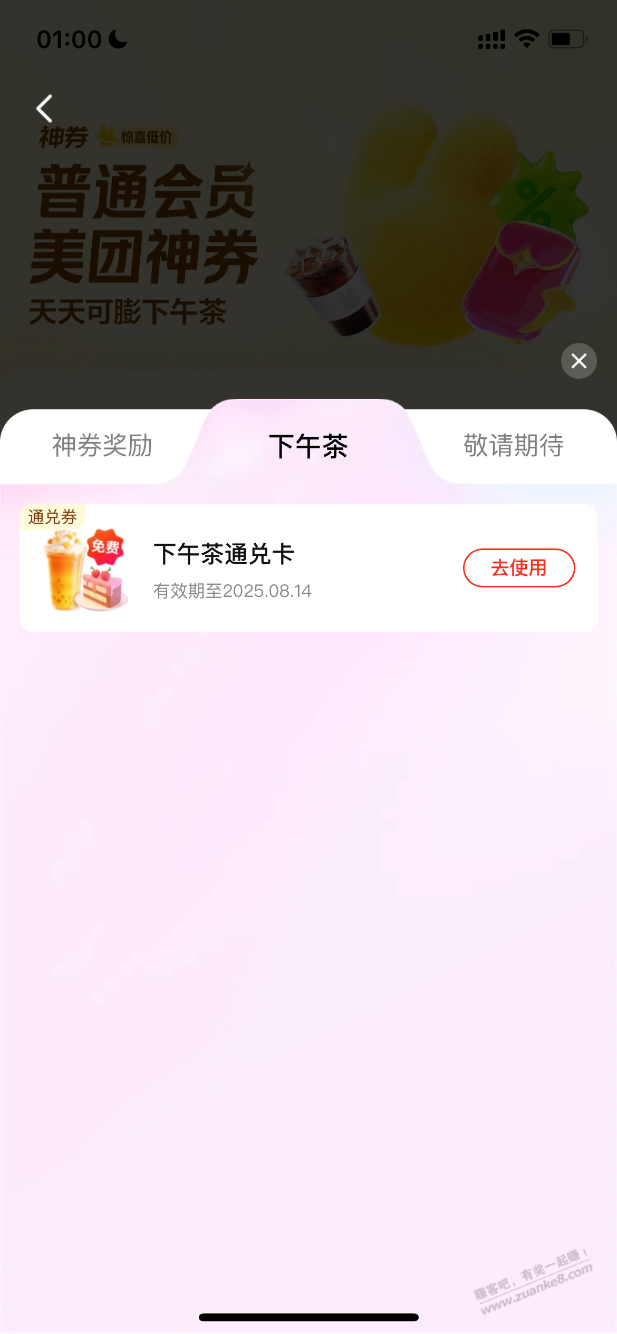
Task: Close the coupon popup sheet
Action: pos(579,361)
